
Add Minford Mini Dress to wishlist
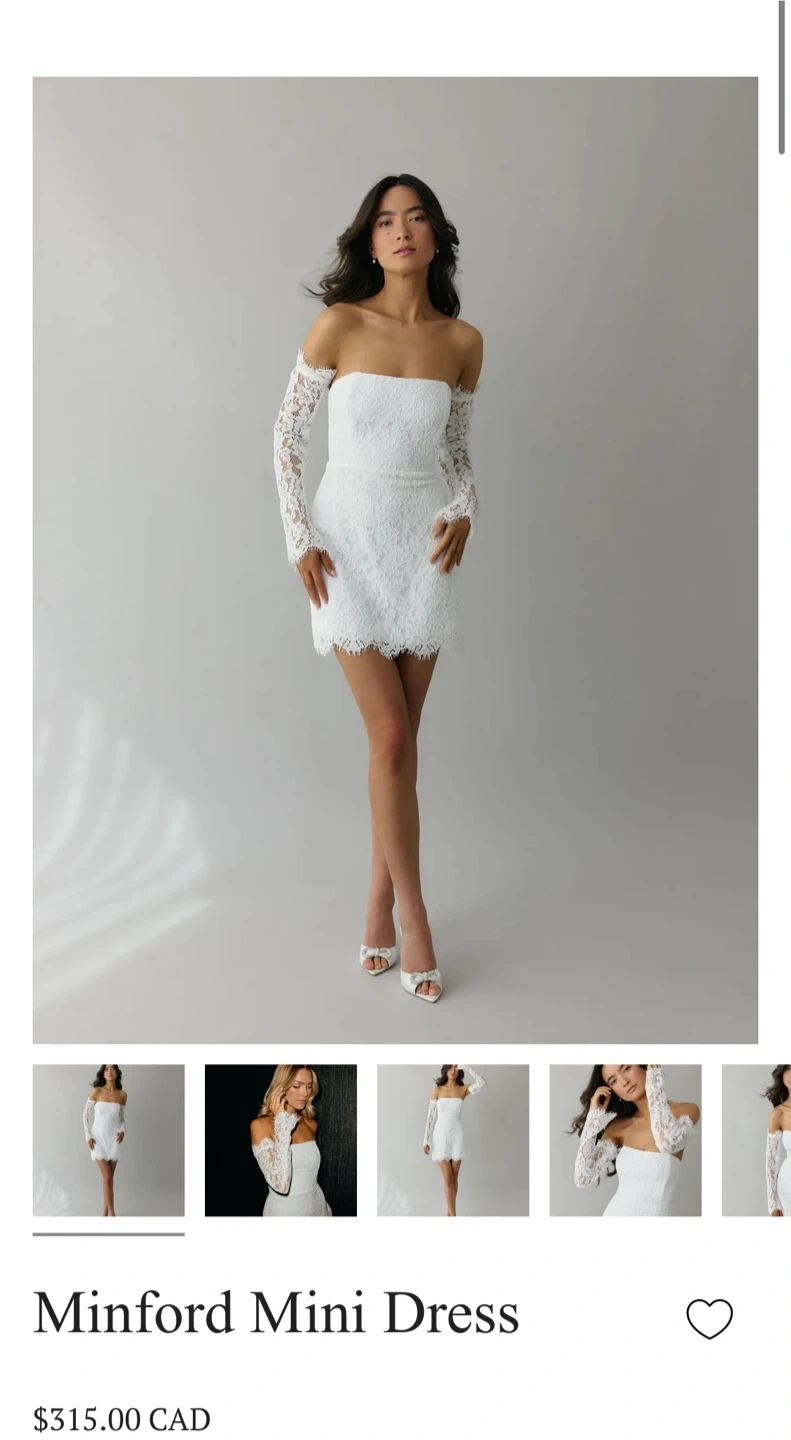[x=709, y=1319]
